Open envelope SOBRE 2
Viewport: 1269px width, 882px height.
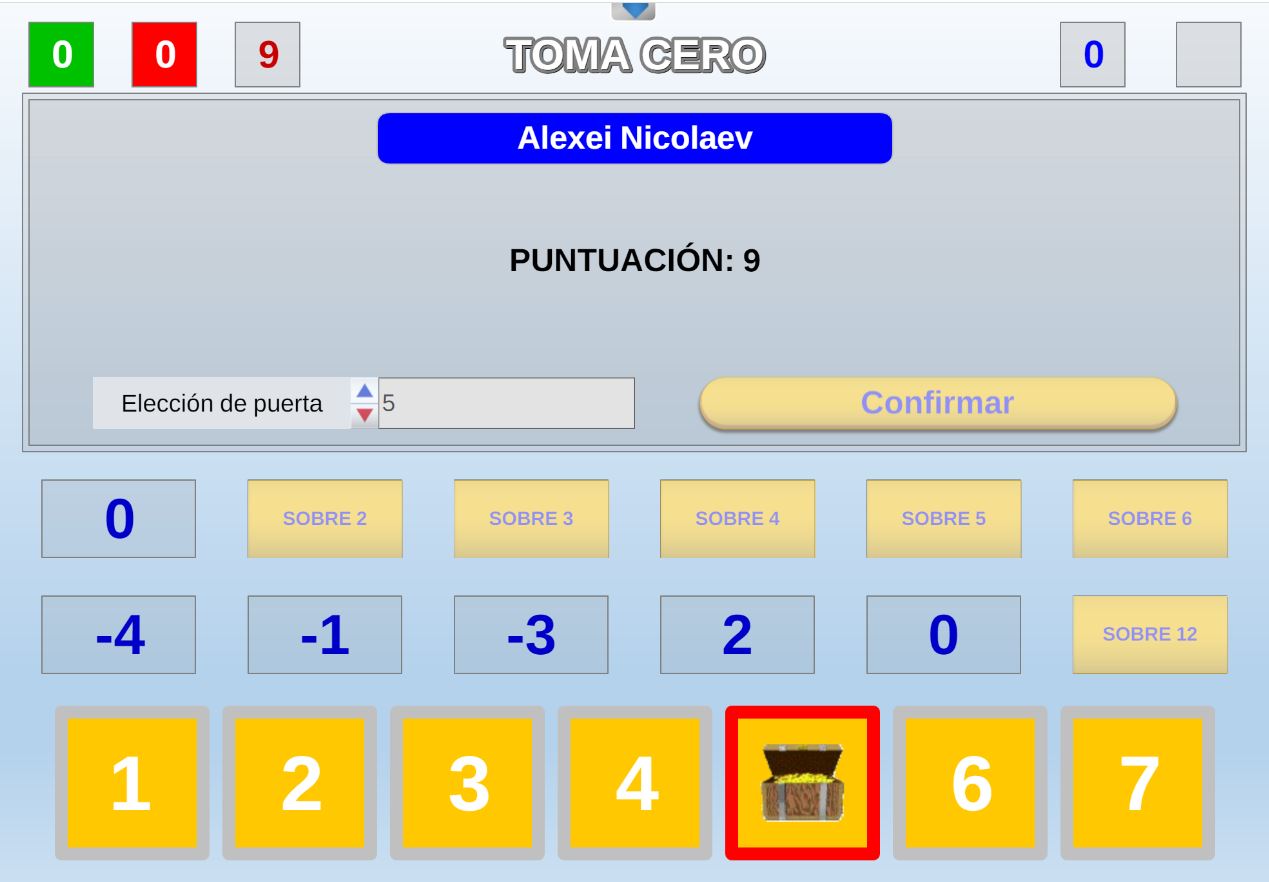click(325, 518)
